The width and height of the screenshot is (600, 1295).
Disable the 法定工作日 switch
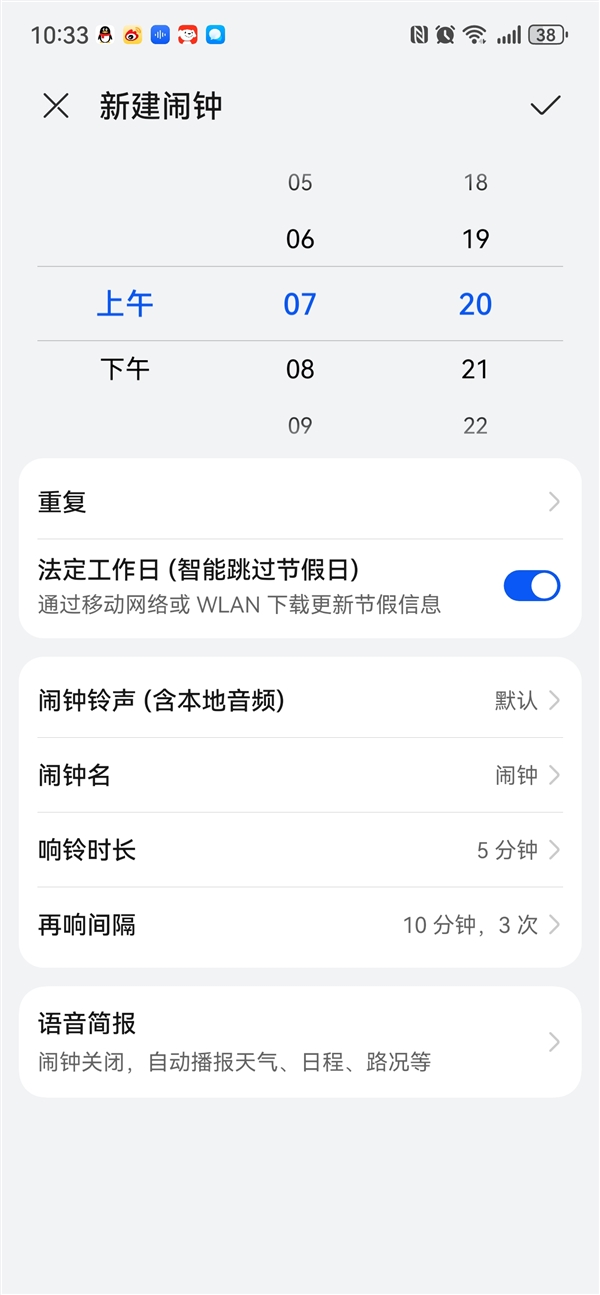[x=531, y=586]
